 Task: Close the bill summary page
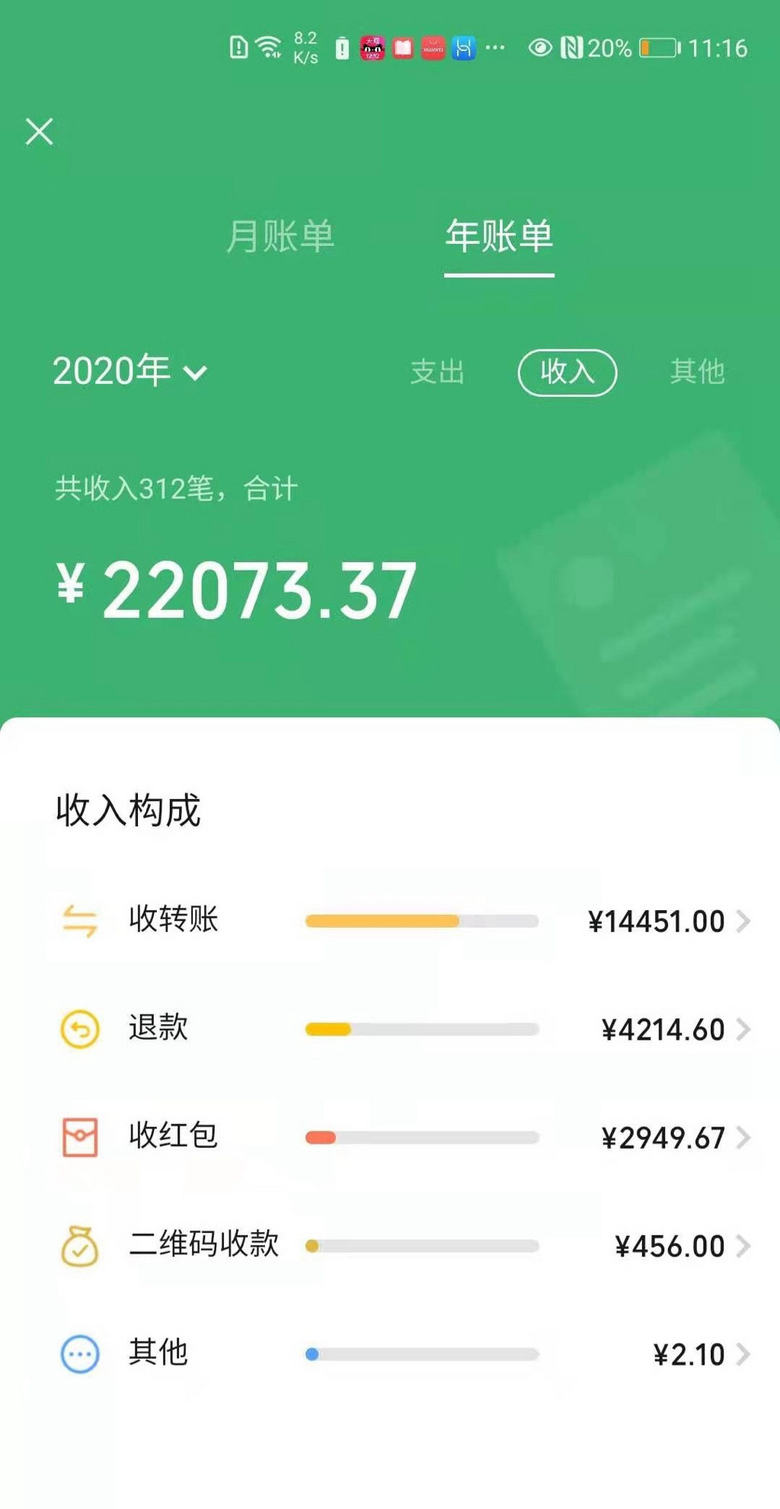coord(39,131)
